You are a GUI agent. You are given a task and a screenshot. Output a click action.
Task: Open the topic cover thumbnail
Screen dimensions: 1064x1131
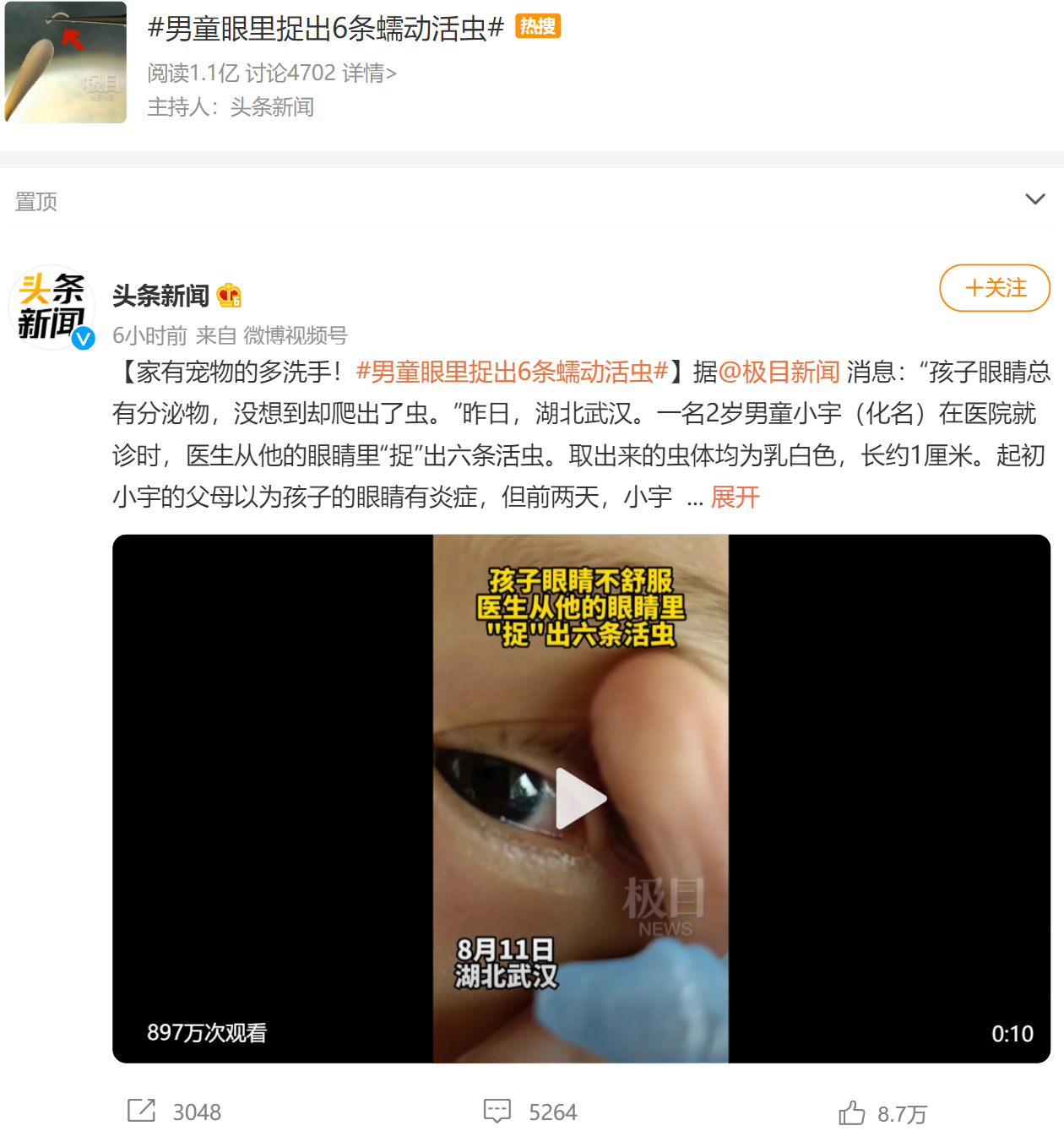pyautogui.click(x=66, y=63)
